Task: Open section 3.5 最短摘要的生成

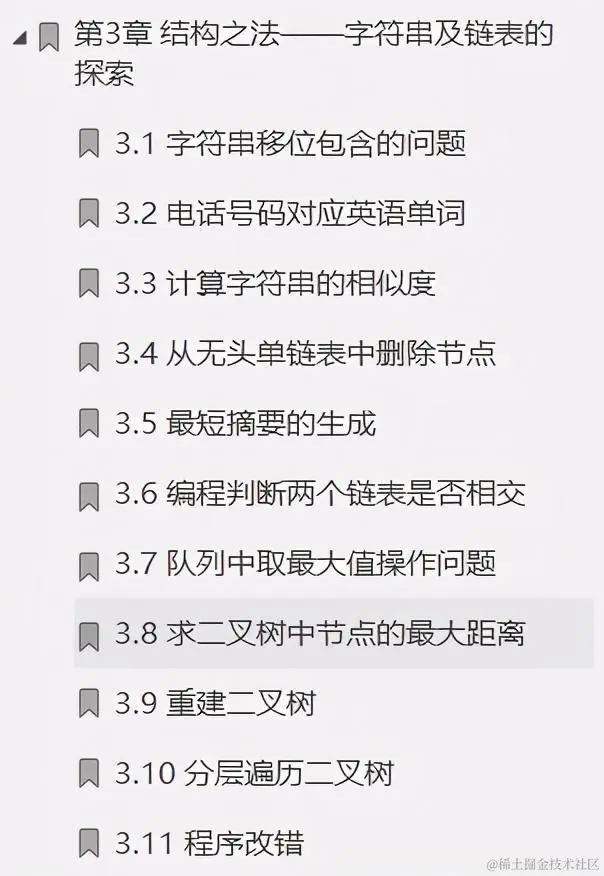Action: point(245,424)
